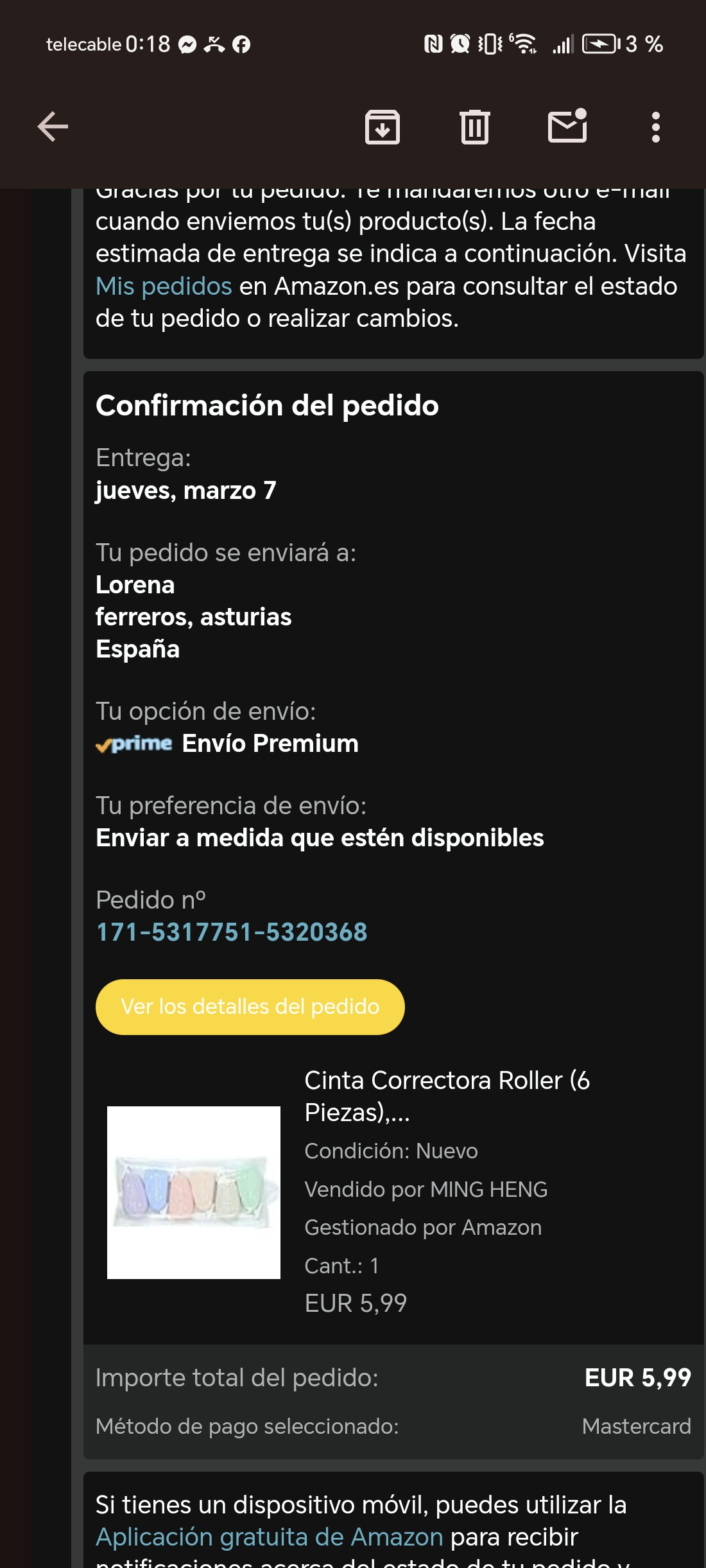706x1568 pixels.
Task: Archive this email
Action: point(383,126)
